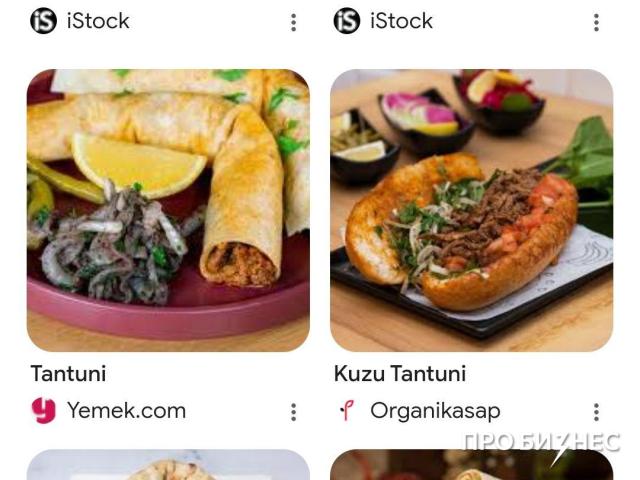The width and height of the screenshot is (640, 480).
Task: Open the right iStock source
Action: 400,21
